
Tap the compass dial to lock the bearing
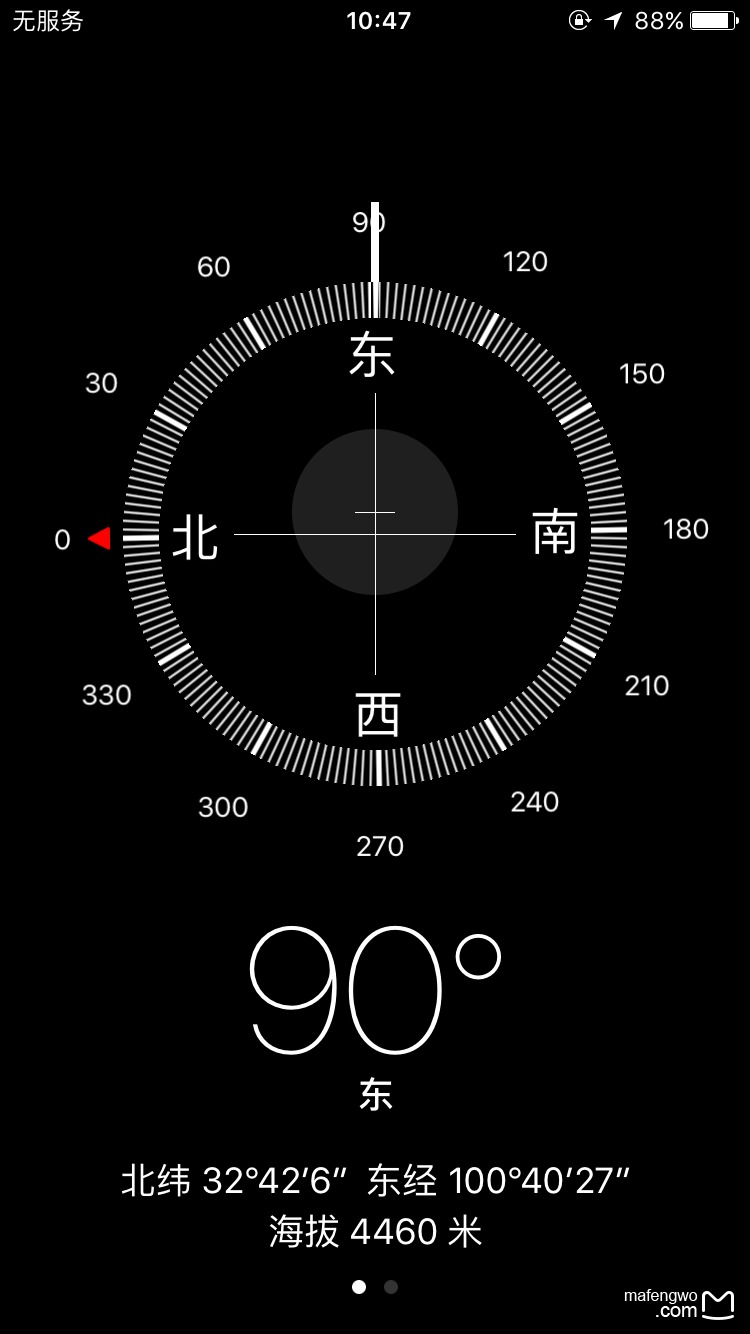tap(375, 534)
